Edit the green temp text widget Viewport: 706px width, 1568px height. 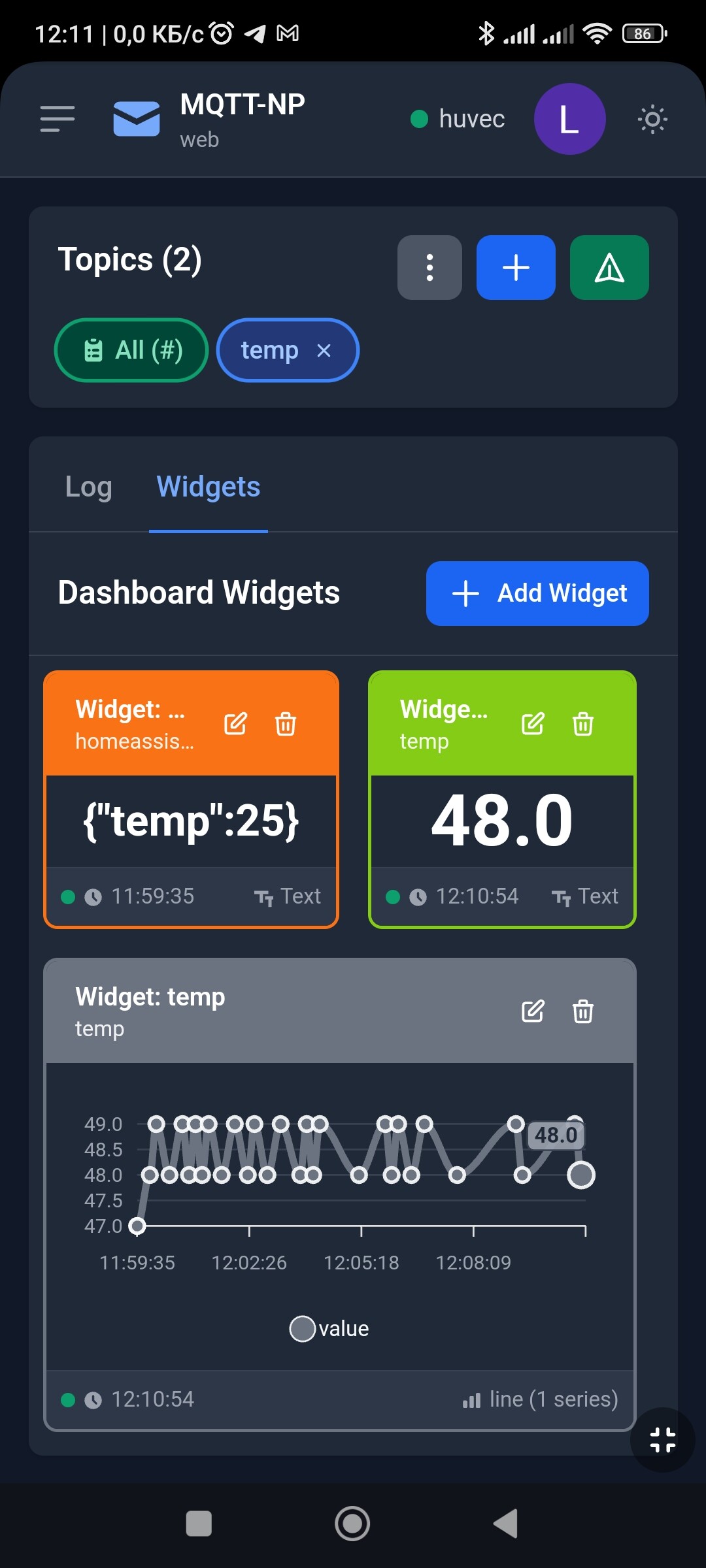pos(533,724)
